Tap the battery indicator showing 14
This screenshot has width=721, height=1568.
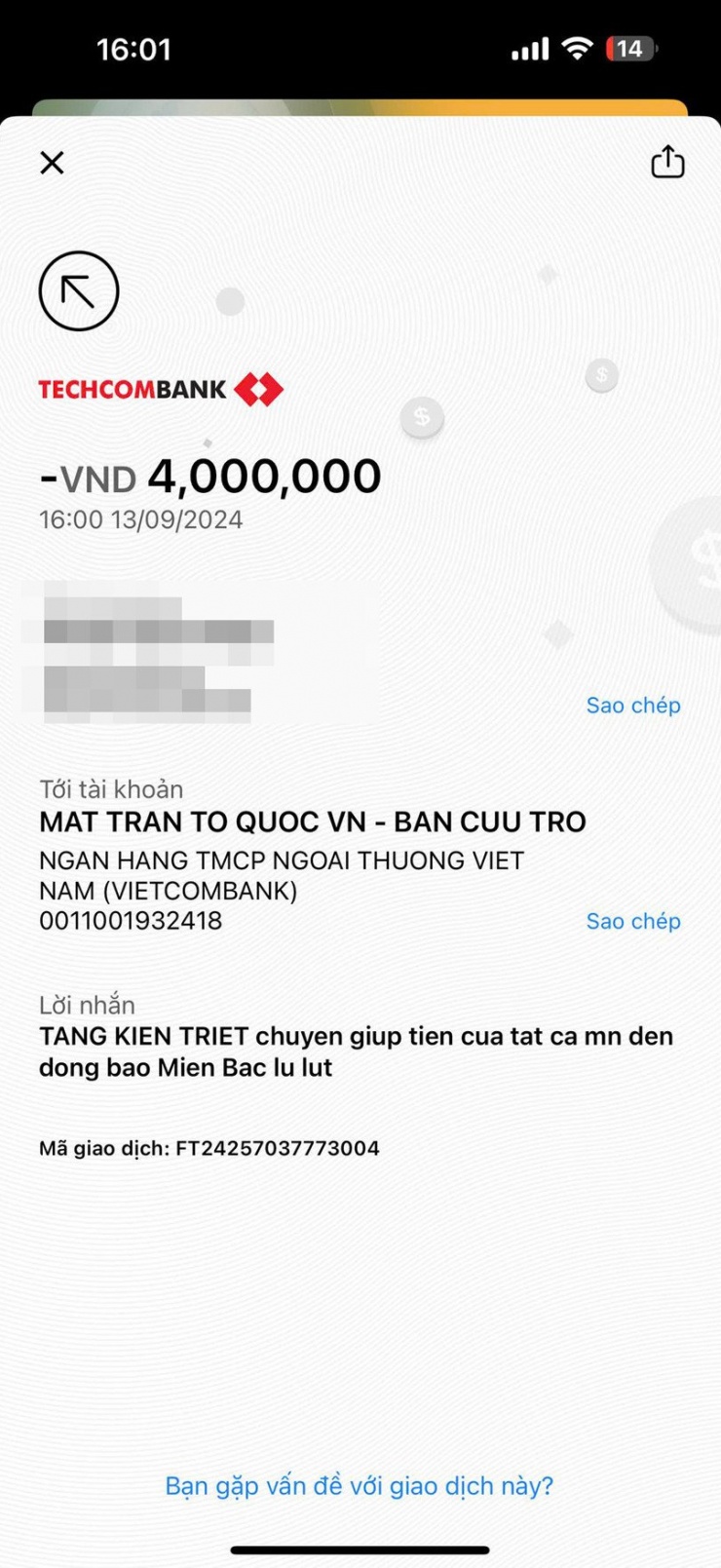(629, 48)
